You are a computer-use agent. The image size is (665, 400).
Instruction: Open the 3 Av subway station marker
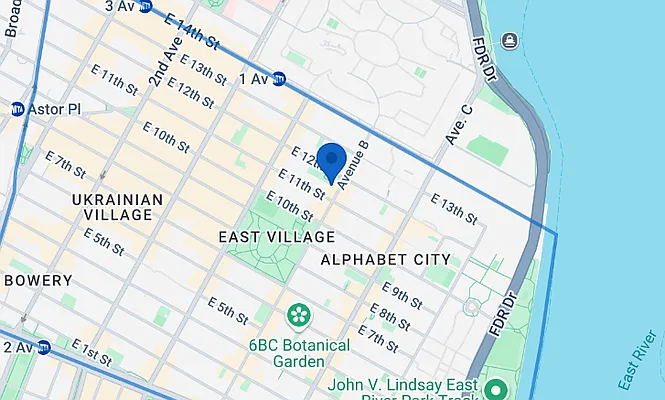point(146,6)
